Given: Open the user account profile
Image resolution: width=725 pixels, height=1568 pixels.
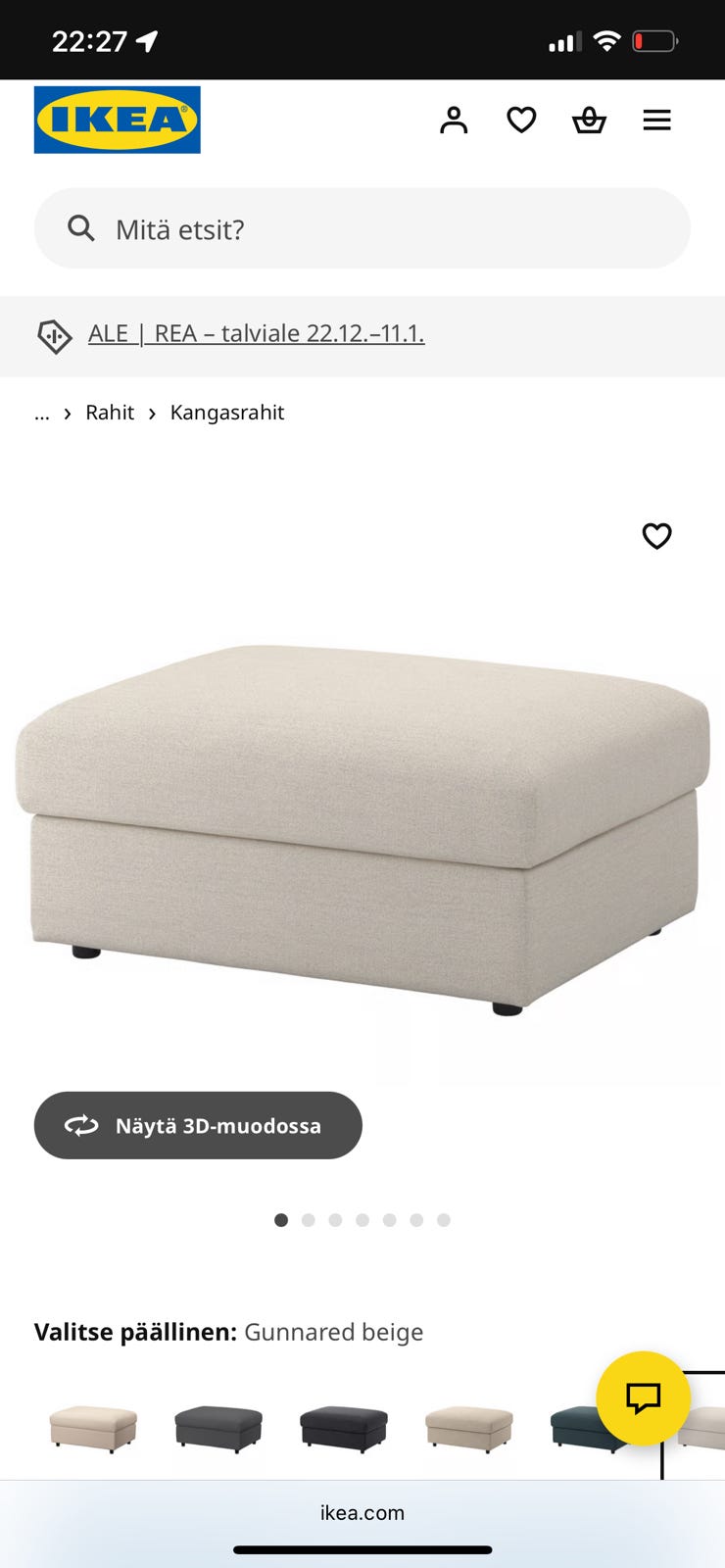Looking at the screenshot, I should [x=454, y=120].
